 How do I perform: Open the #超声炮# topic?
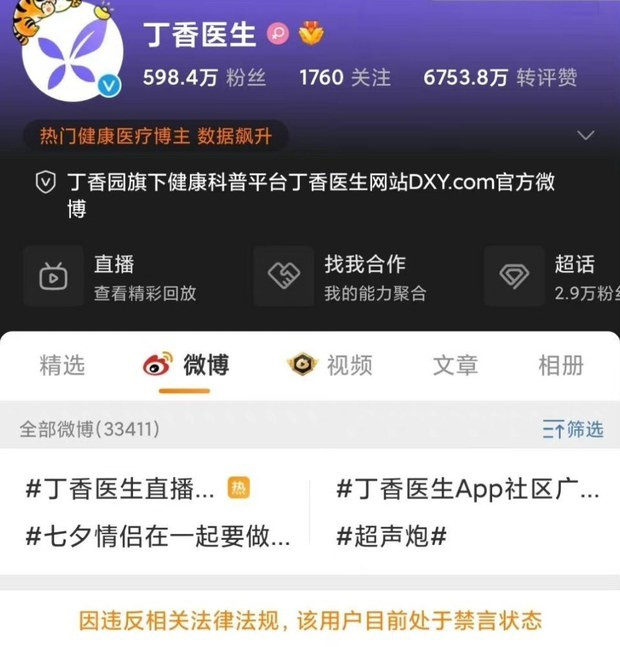pyautogui.click(x=391, y=536)
